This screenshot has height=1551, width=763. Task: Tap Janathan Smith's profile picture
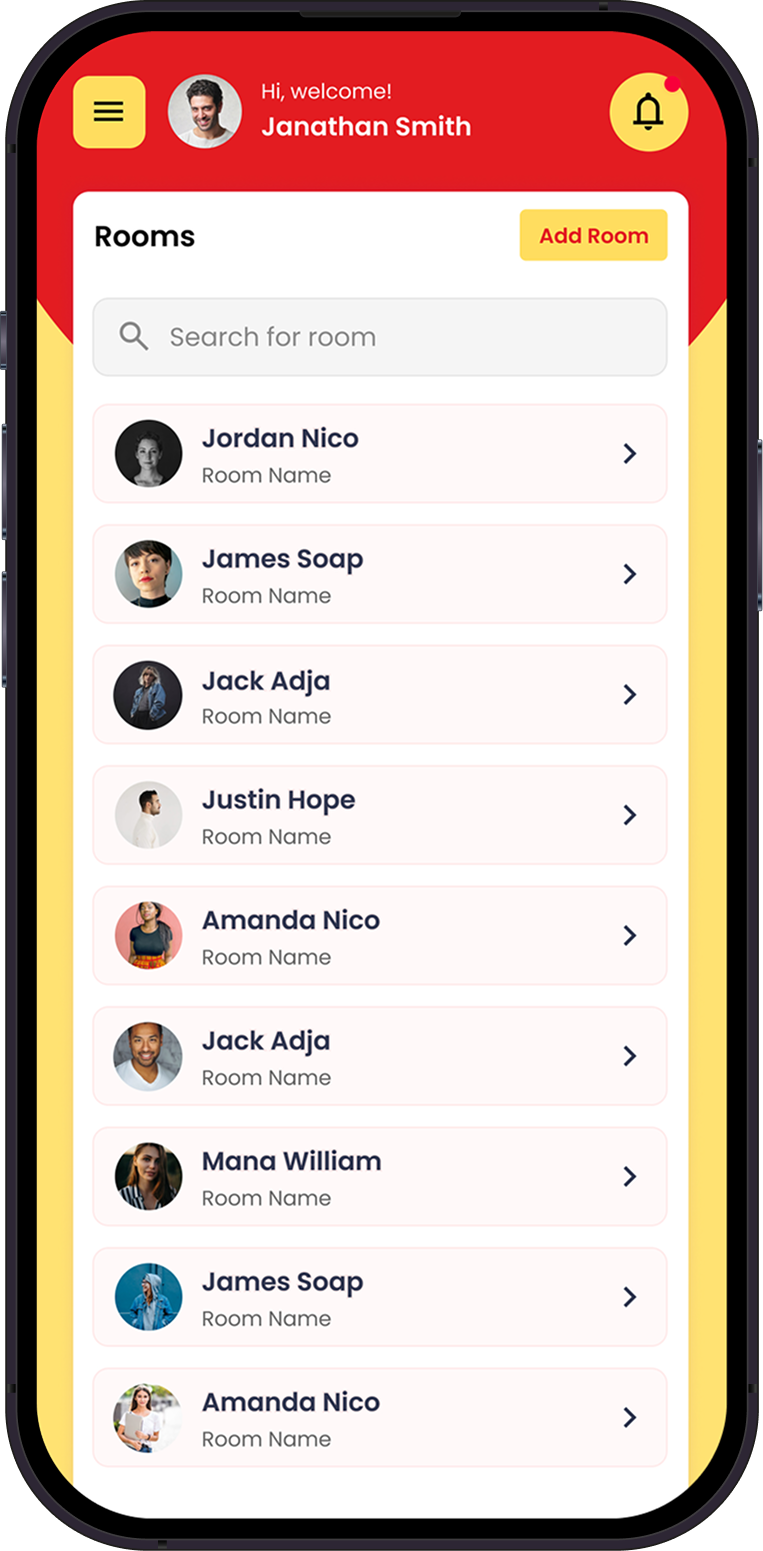point(205,112)
